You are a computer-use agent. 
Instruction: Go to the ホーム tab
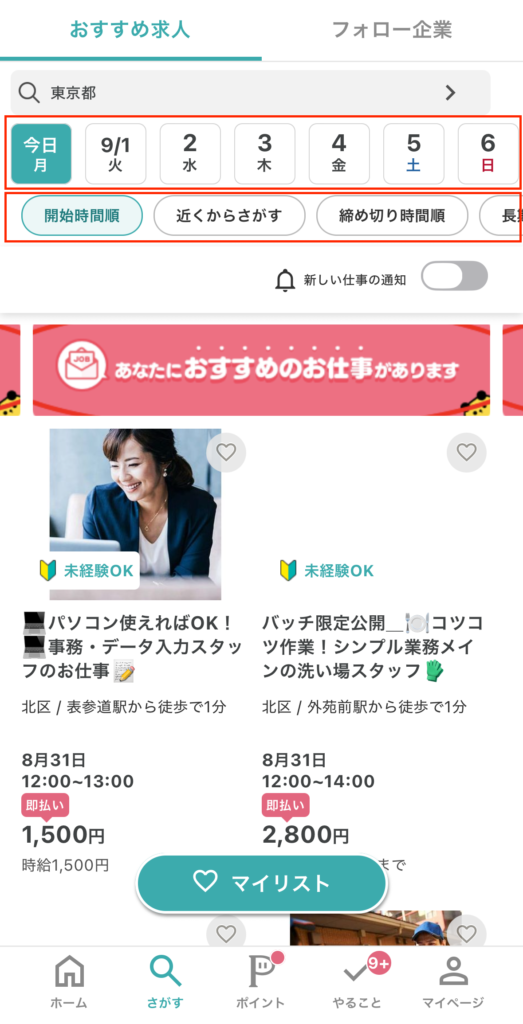(69, 982)
